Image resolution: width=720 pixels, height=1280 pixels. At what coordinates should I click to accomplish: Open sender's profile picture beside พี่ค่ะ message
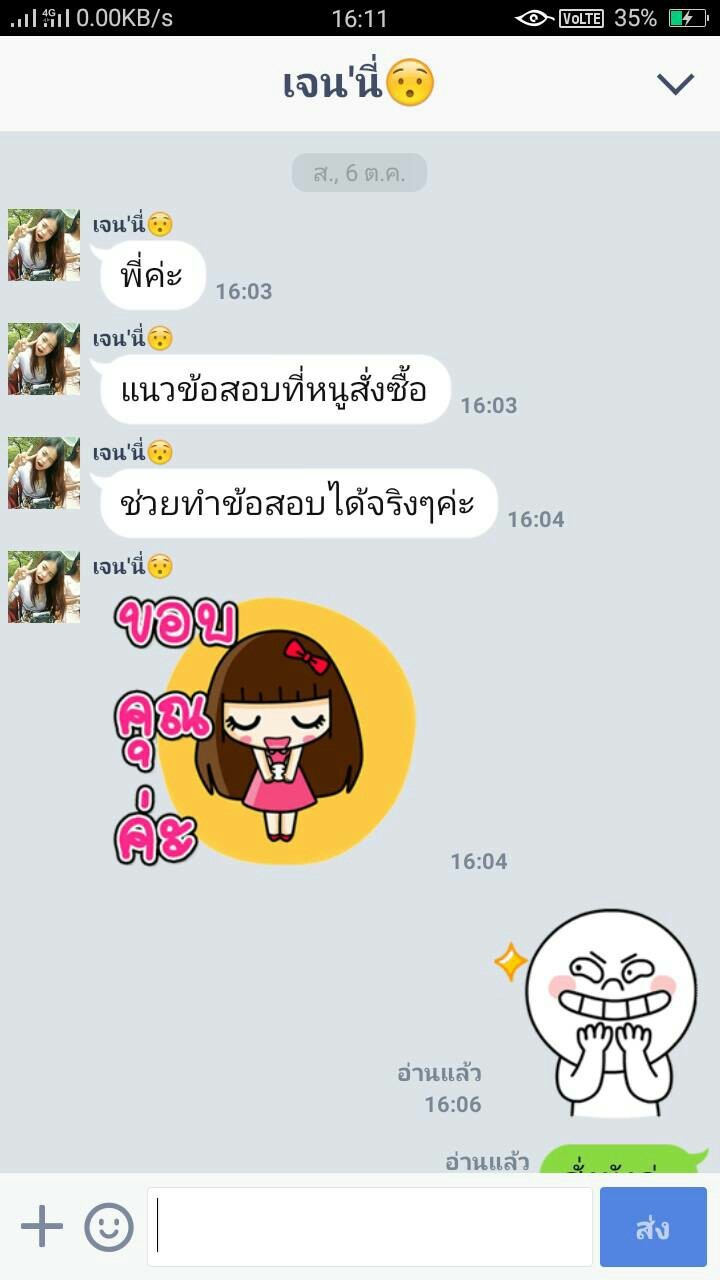[x=44, y=245]
